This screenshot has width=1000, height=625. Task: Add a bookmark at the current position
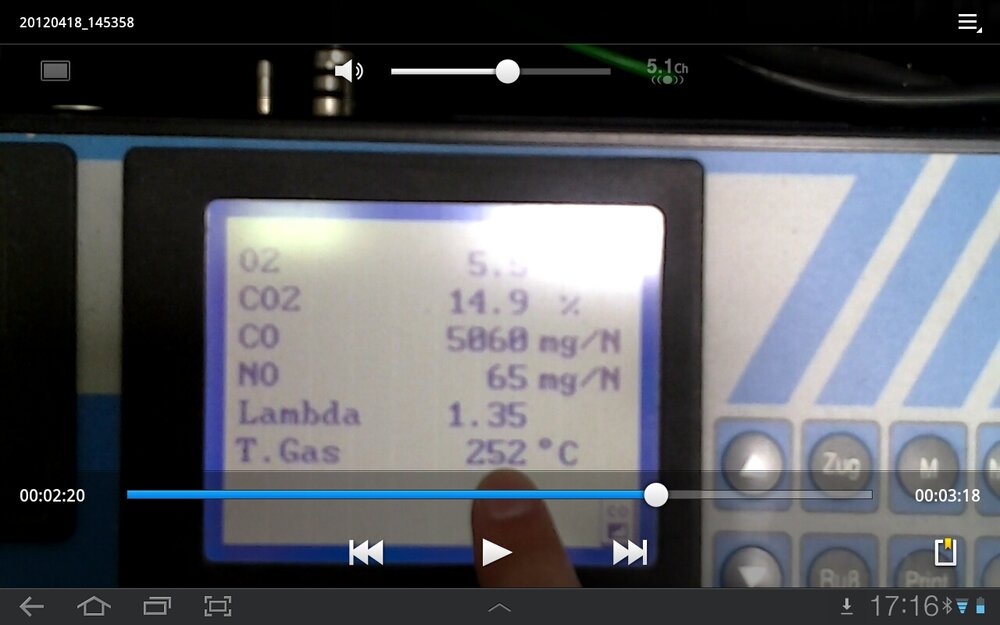point(945,552)
